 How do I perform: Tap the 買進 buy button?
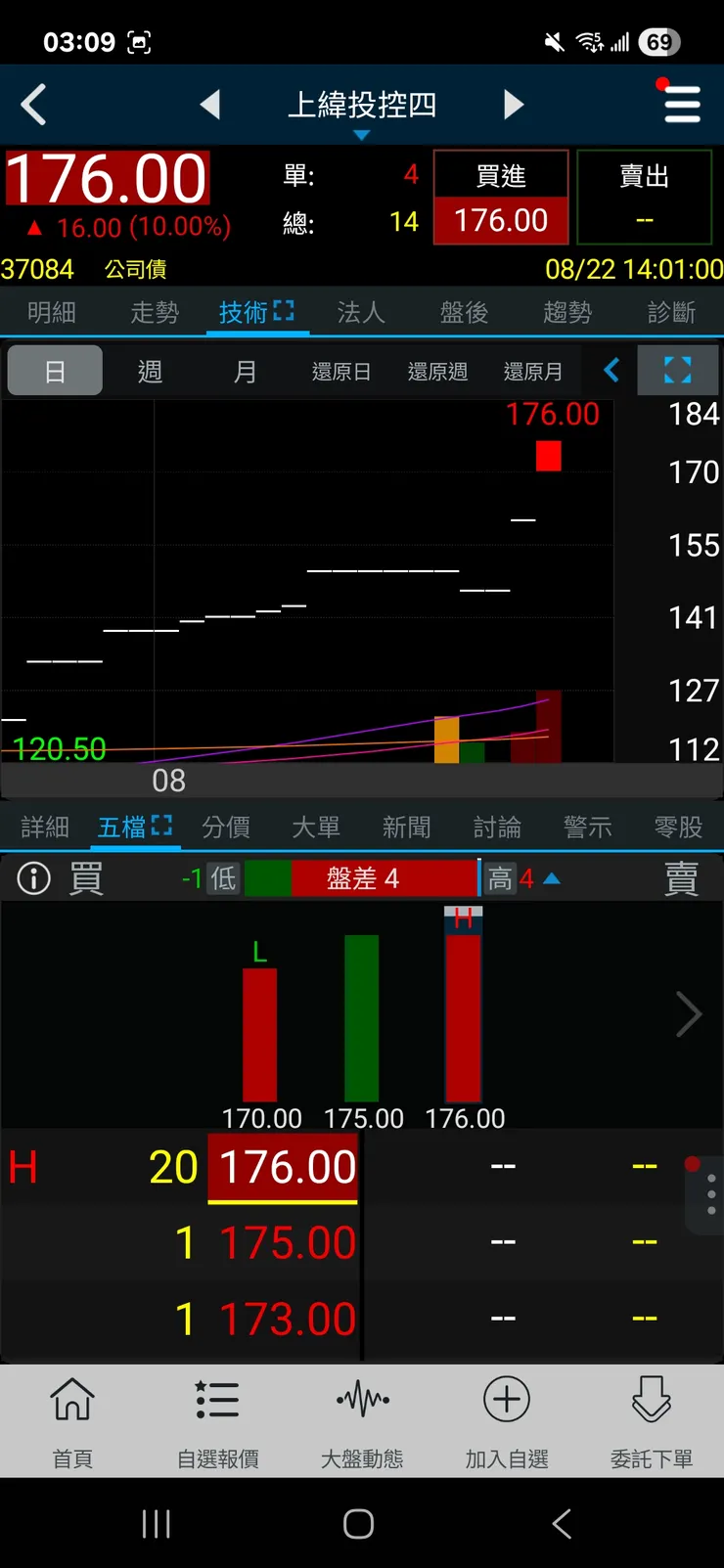pyautogui.click(x=501, y=198)
